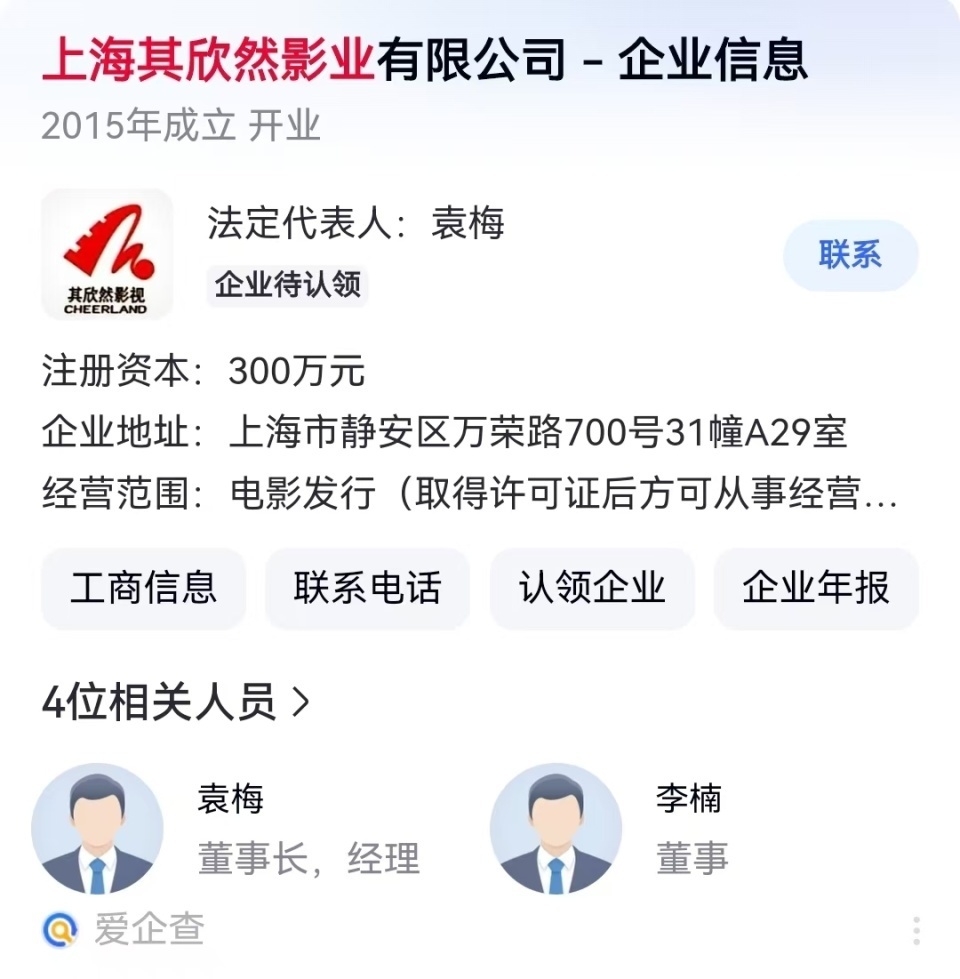This screenshot has height=979, width=960.
Task: Select the 2015年成立 开业 status line
Action: click(x=180, y=126)
